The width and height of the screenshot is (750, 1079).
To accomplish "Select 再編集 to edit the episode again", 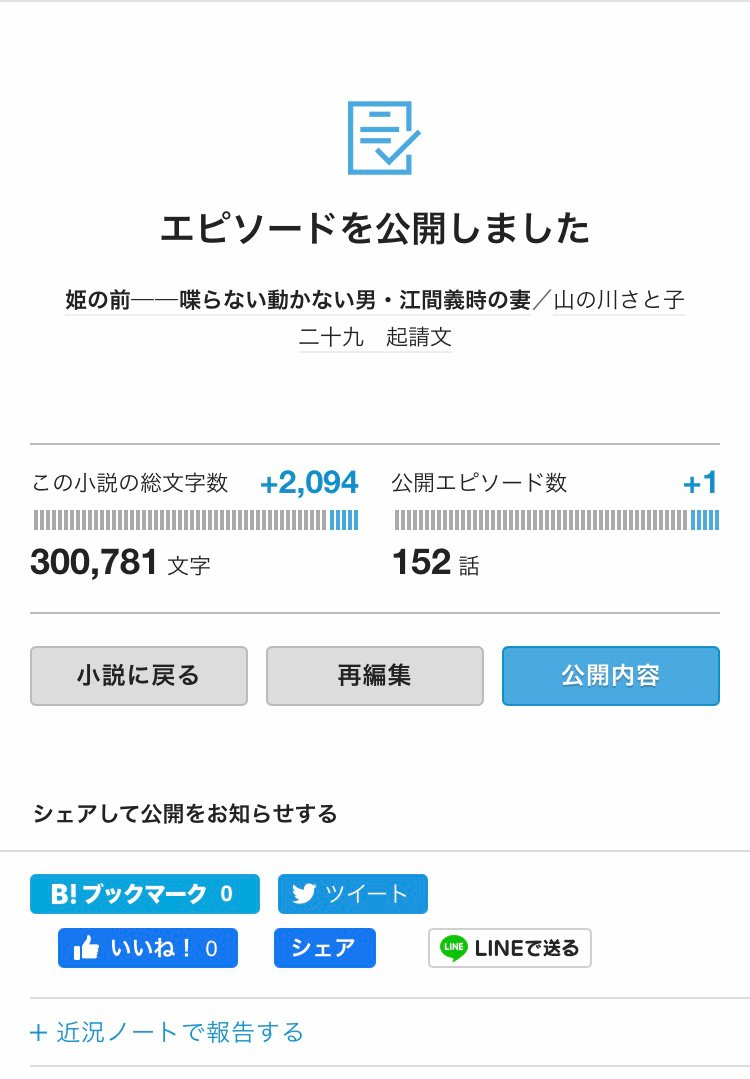I will point(375,676).
